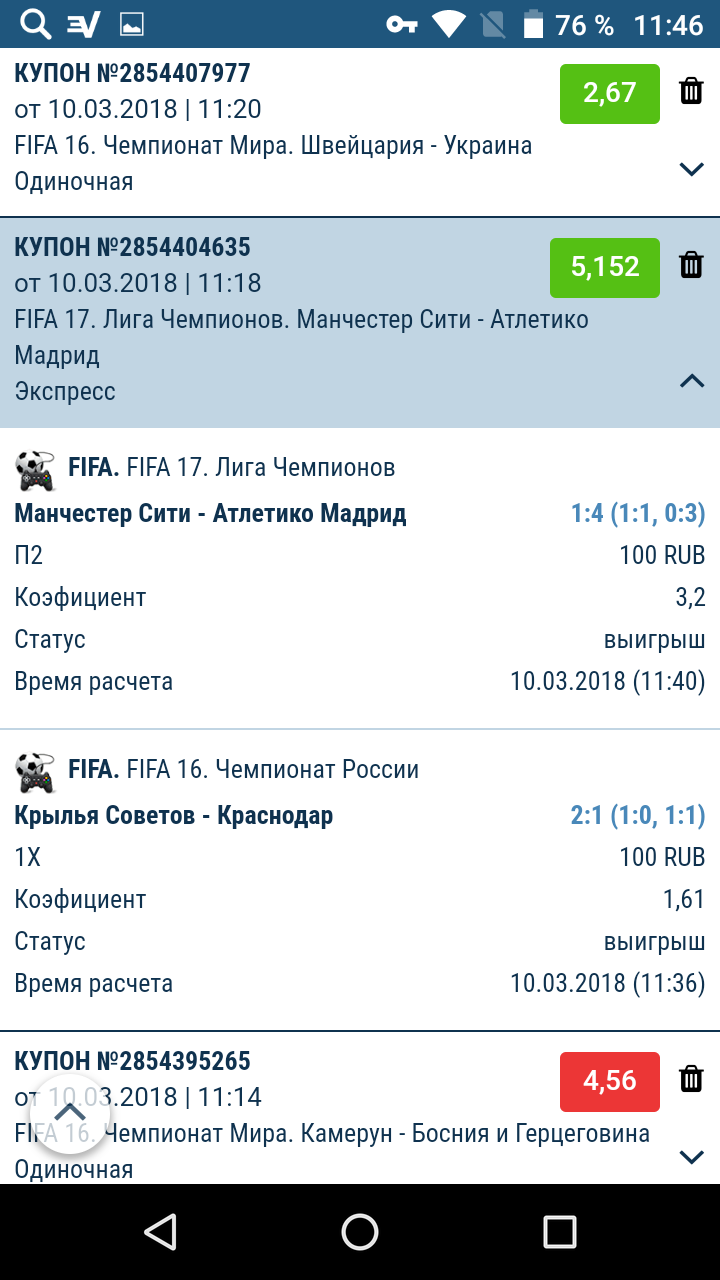Delete coupon №2854407977

pos(691,91)
